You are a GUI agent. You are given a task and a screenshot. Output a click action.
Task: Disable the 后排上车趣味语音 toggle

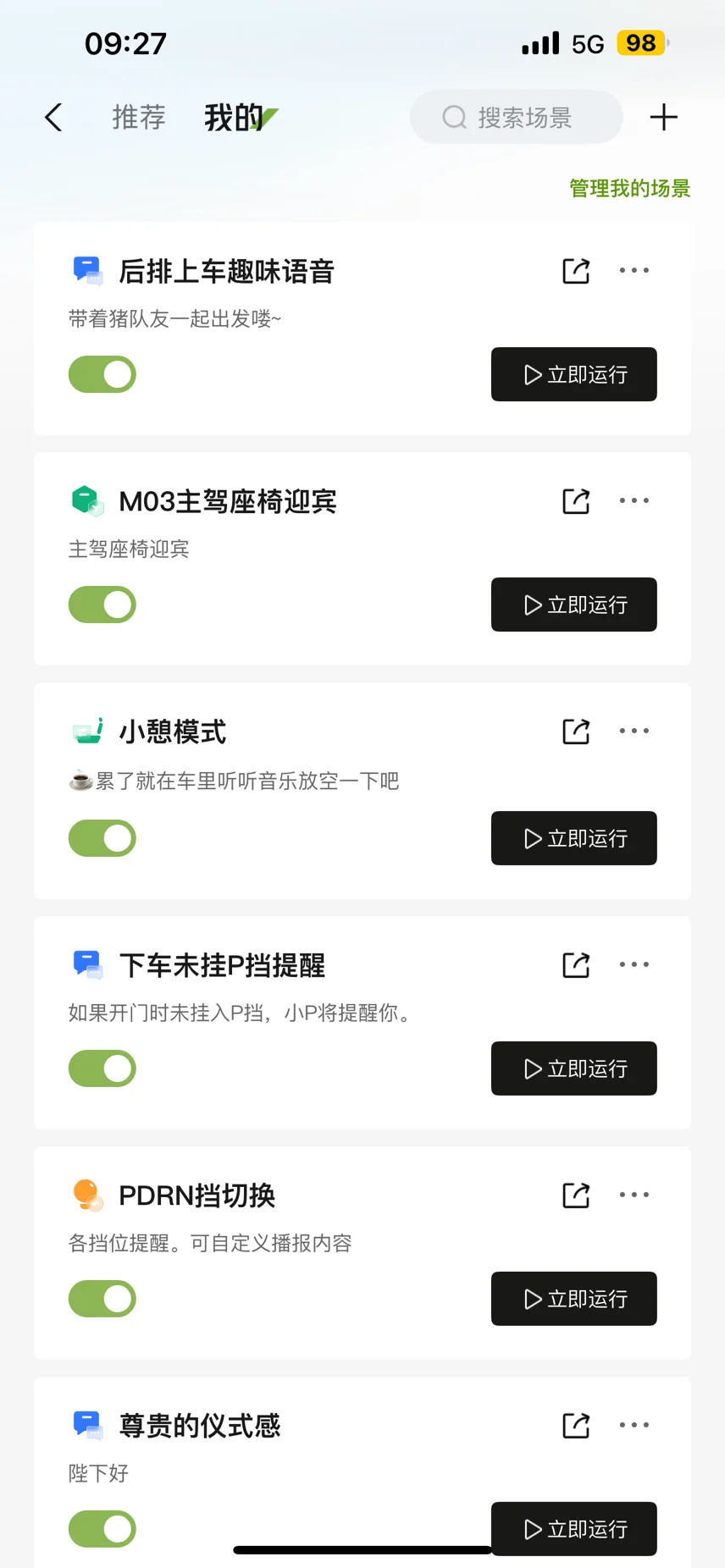[x=102, y=374]
